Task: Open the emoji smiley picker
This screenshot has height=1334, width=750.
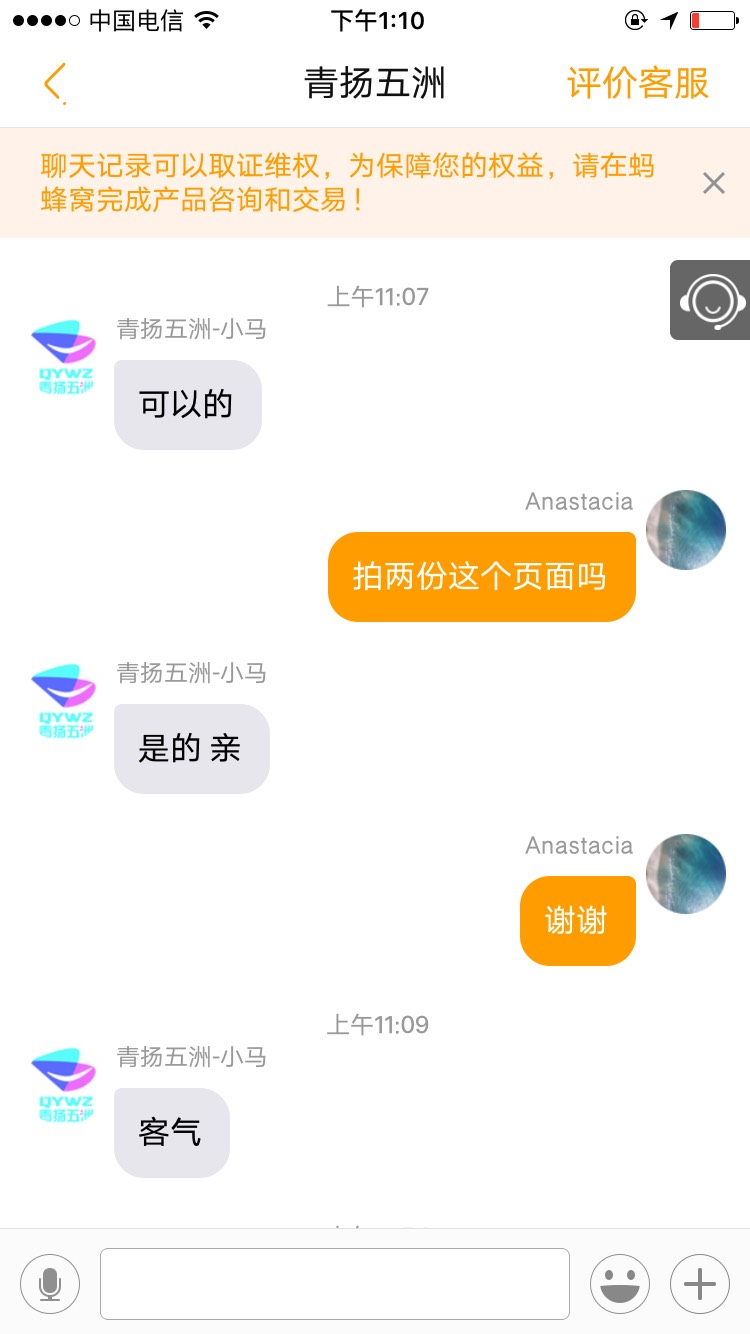Action: pyautogui.click(x=620, y=1283)
